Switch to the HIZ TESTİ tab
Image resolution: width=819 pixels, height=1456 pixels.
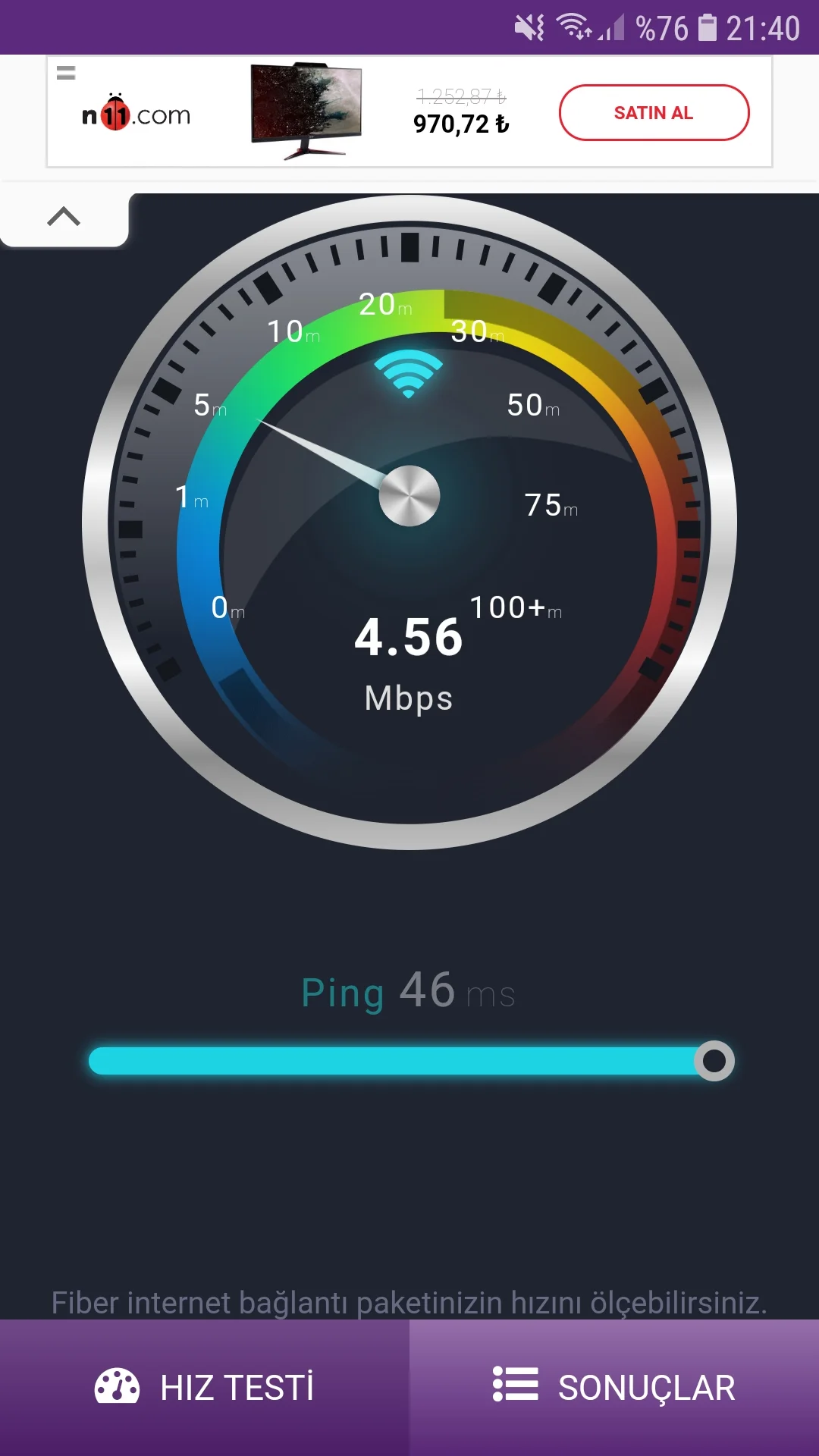click(x=205, y=1387)
